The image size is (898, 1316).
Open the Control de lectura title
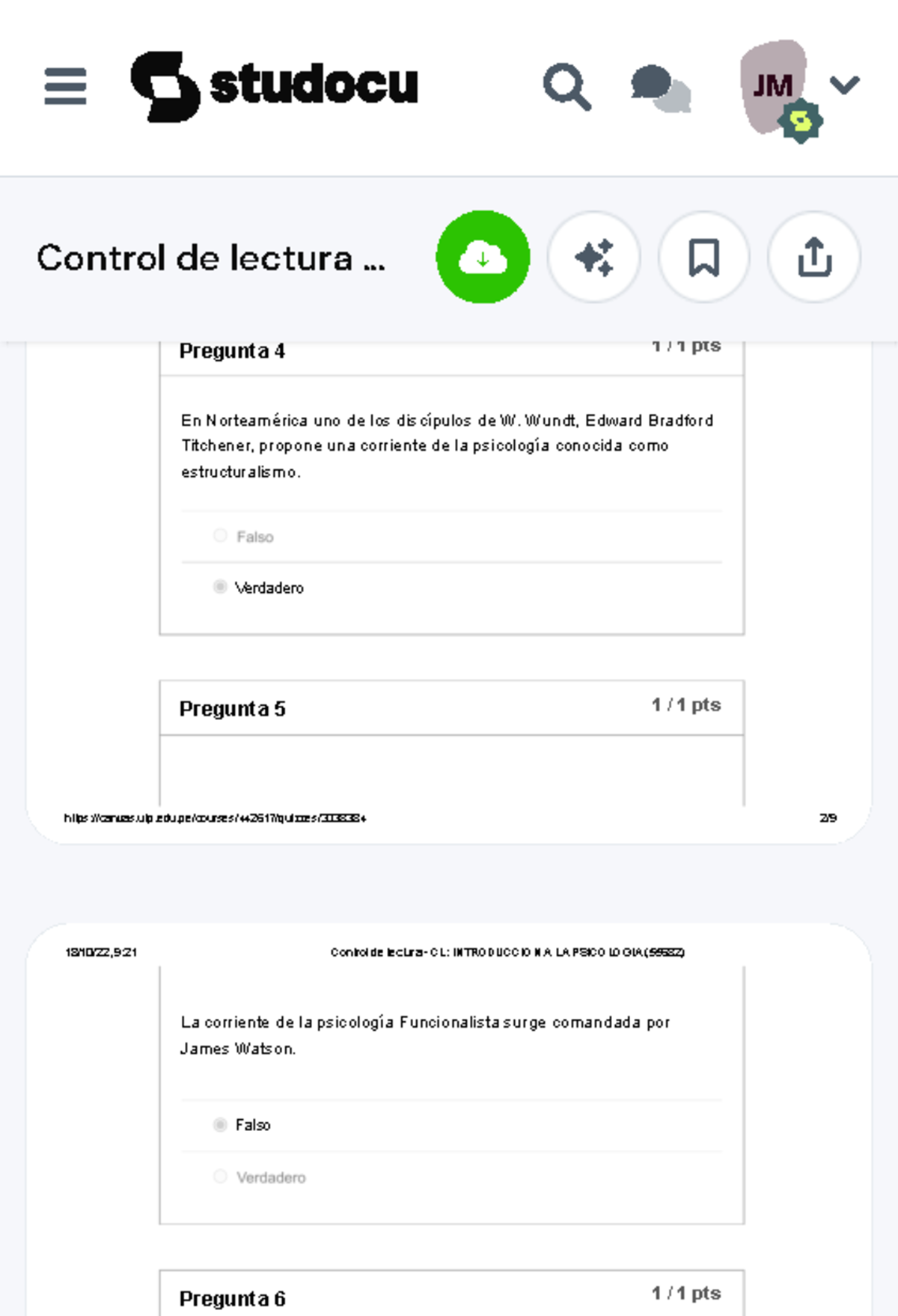click(211, 258)
